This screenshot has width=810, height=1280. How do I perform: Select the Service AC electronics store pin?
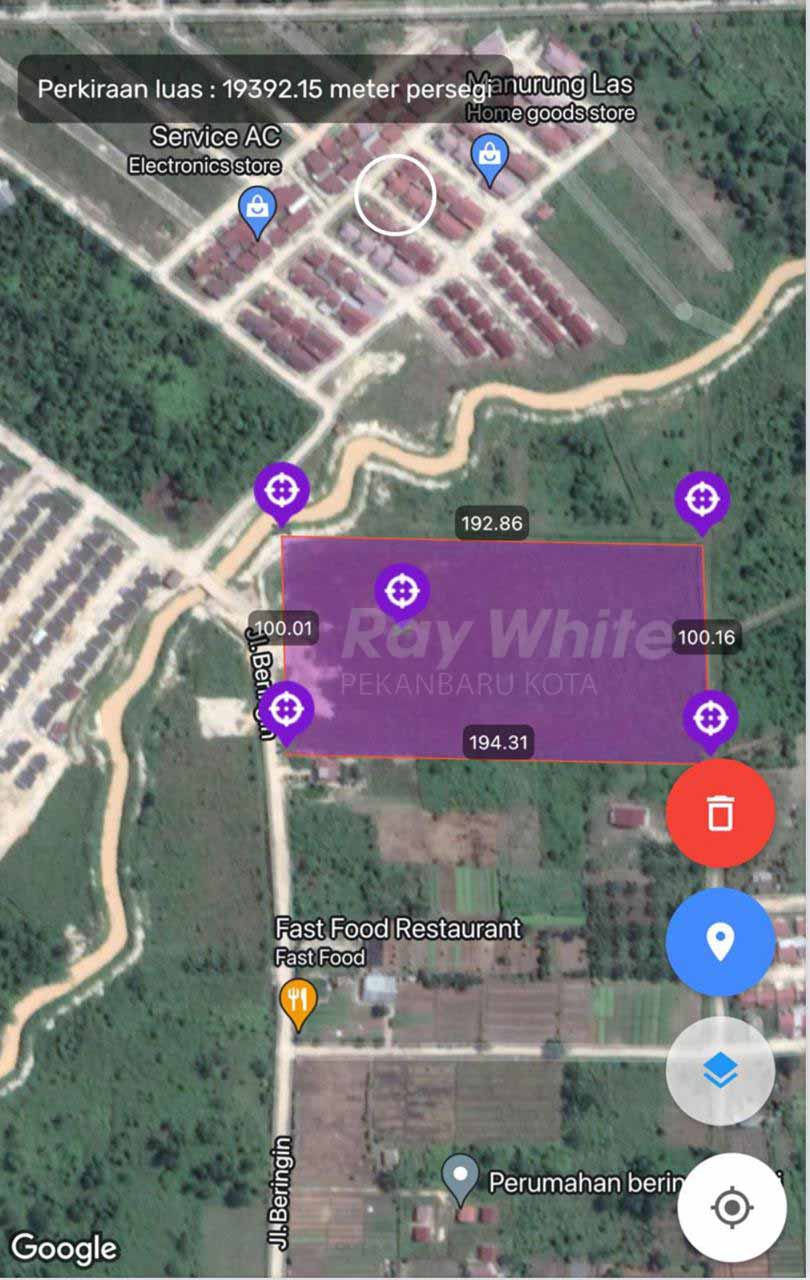[258, 211]
